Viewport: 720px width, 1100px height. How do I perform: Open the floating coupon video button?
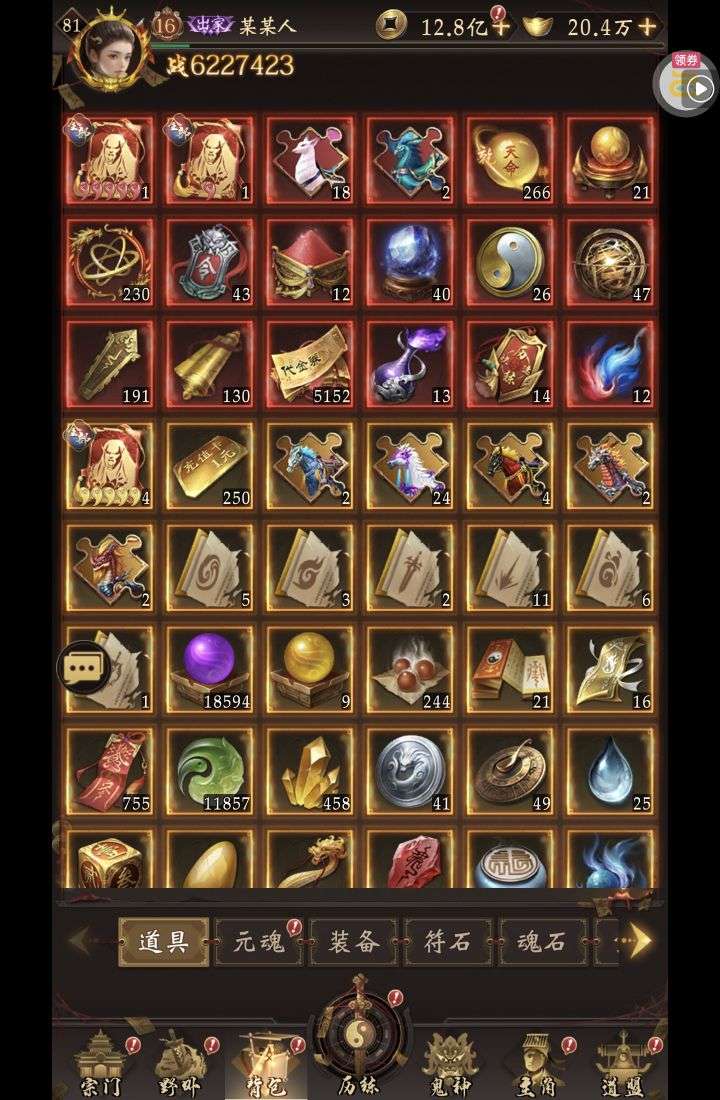[x=686, y=85]
